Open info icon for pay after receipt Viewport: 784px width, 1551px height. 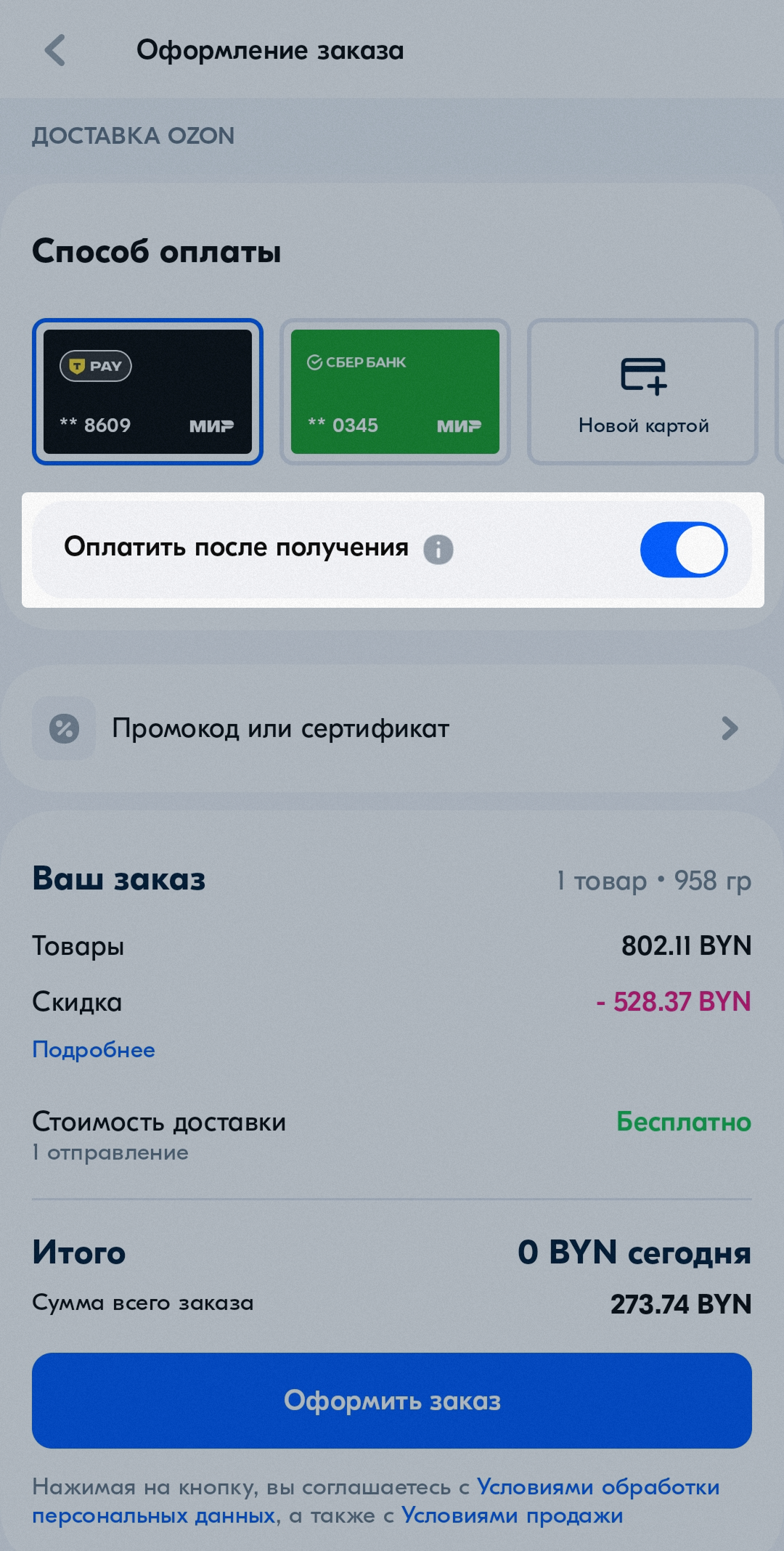(x=438, y=550)
